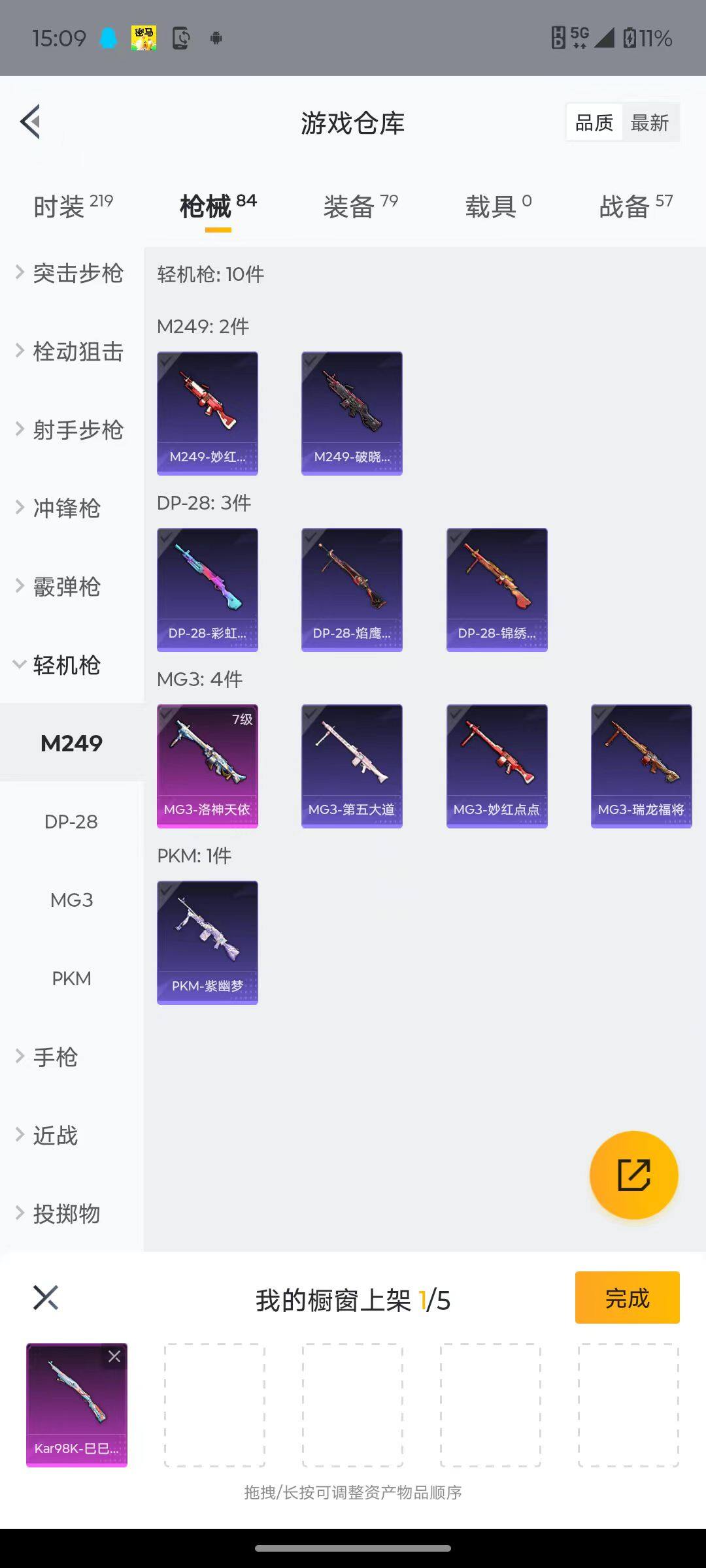Add MG3-瑞龙福将 to the showcase
The height and width of the screenshot is (1568, 706).
(x=641, y=766)
